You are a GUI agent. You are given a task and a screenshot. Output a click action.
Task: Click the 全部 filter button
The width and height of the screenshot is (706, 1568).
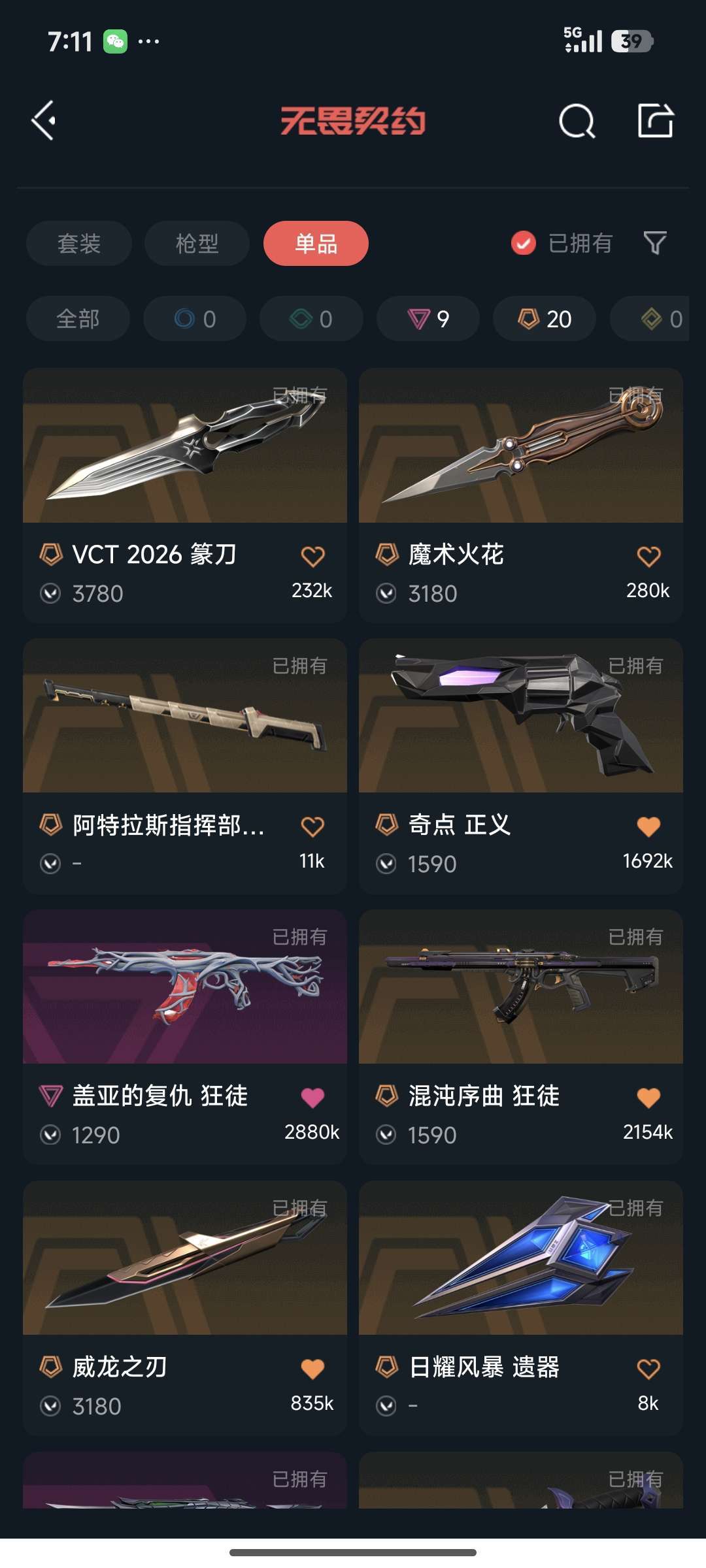tap(78, 319)
